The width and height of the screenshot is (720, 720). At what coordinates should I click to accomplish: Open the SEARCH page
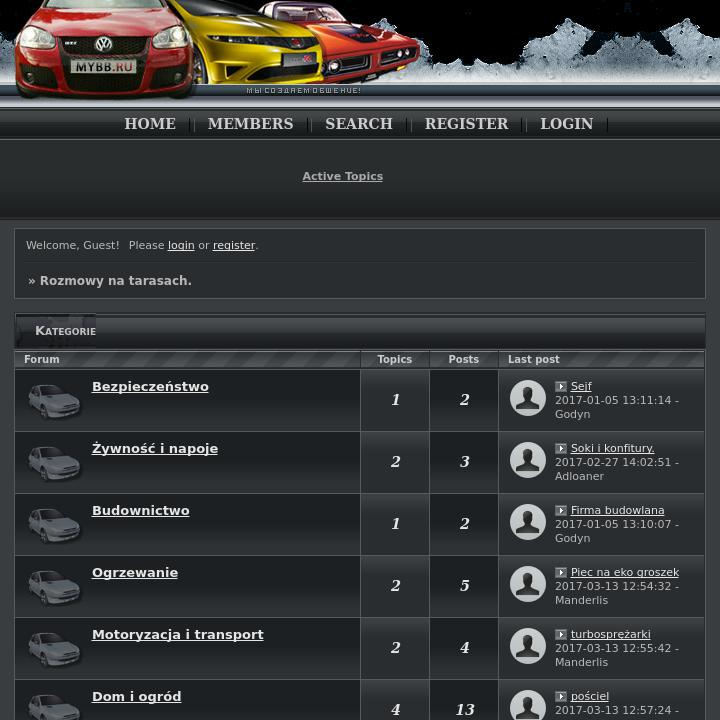359,124
